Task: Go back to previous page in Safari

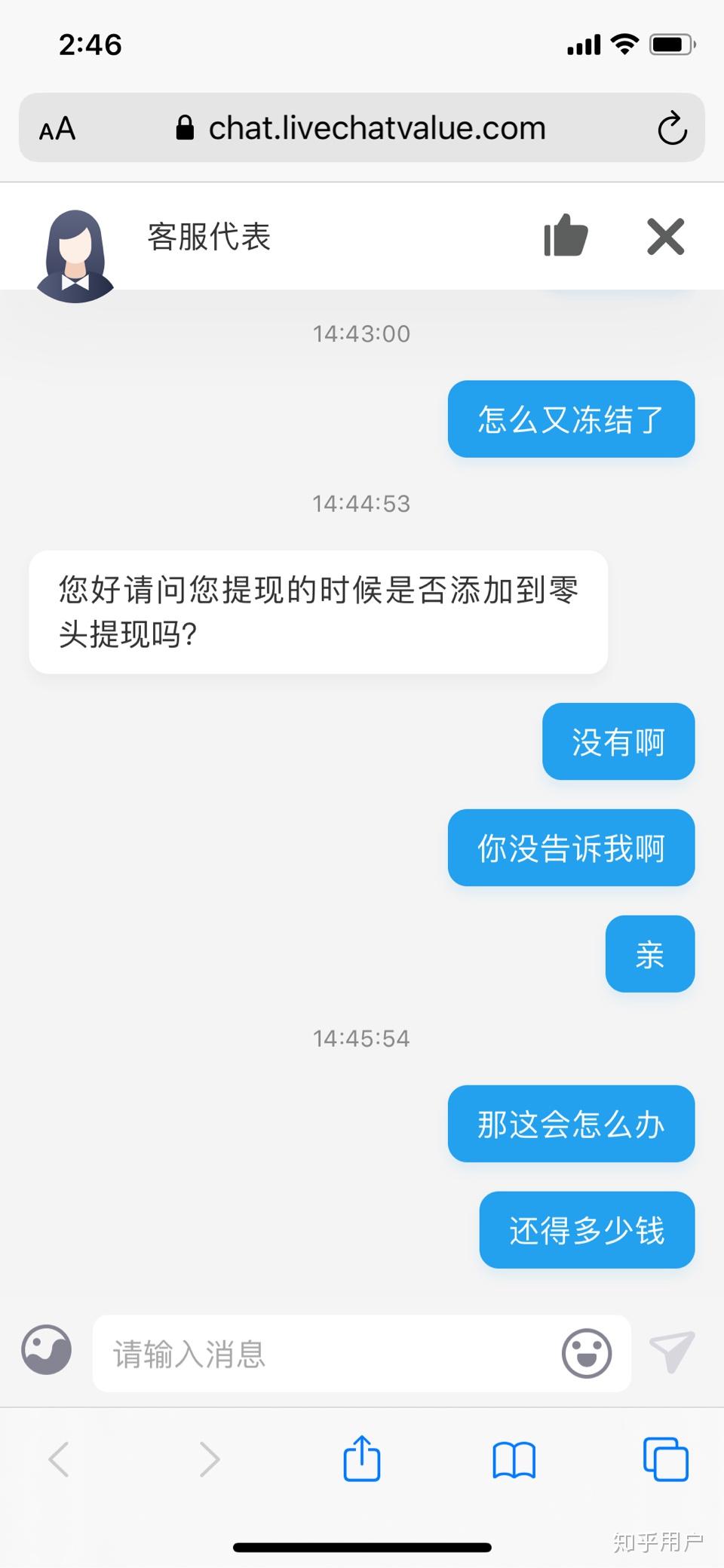Action: pos(59,1459)
